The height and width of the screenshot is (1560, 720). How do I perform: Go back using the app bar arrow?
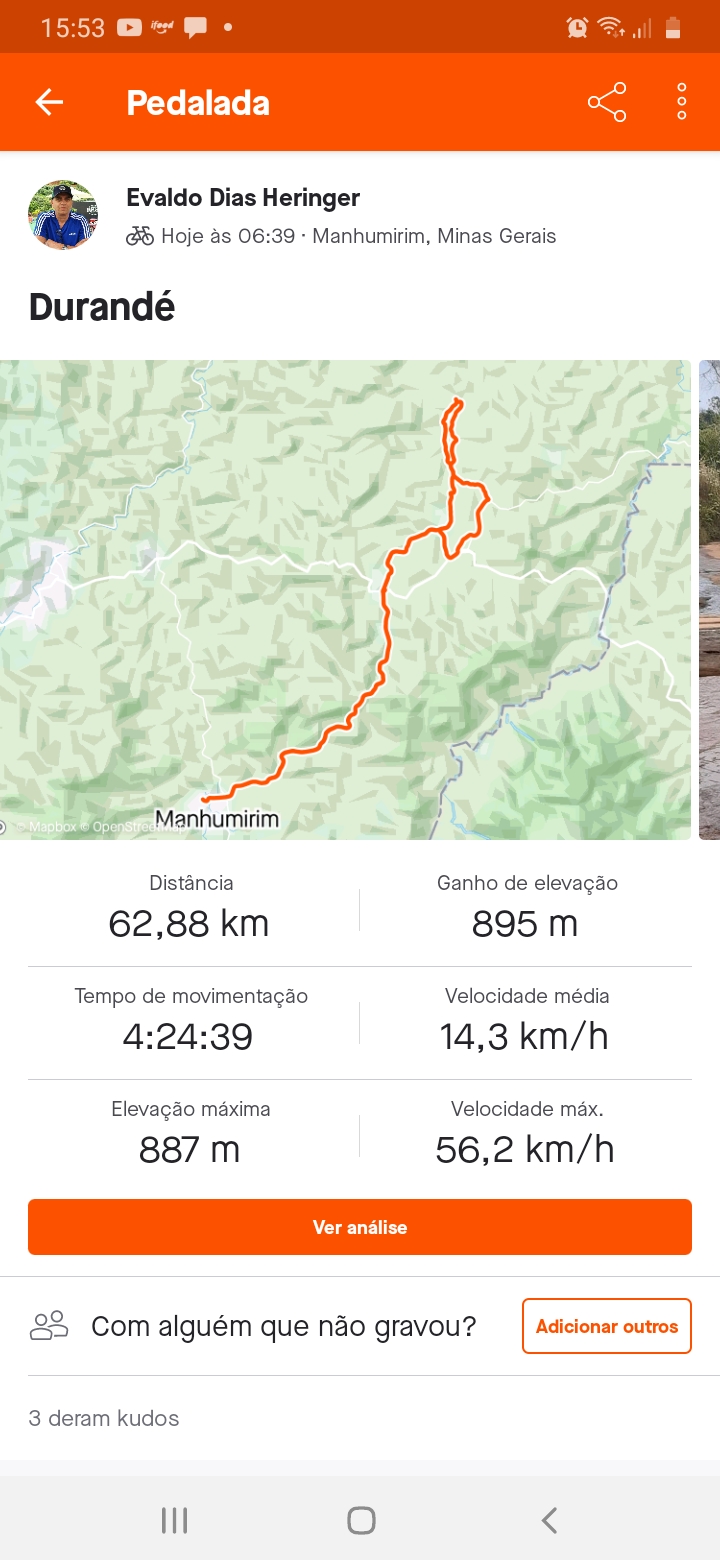(49, 102)
